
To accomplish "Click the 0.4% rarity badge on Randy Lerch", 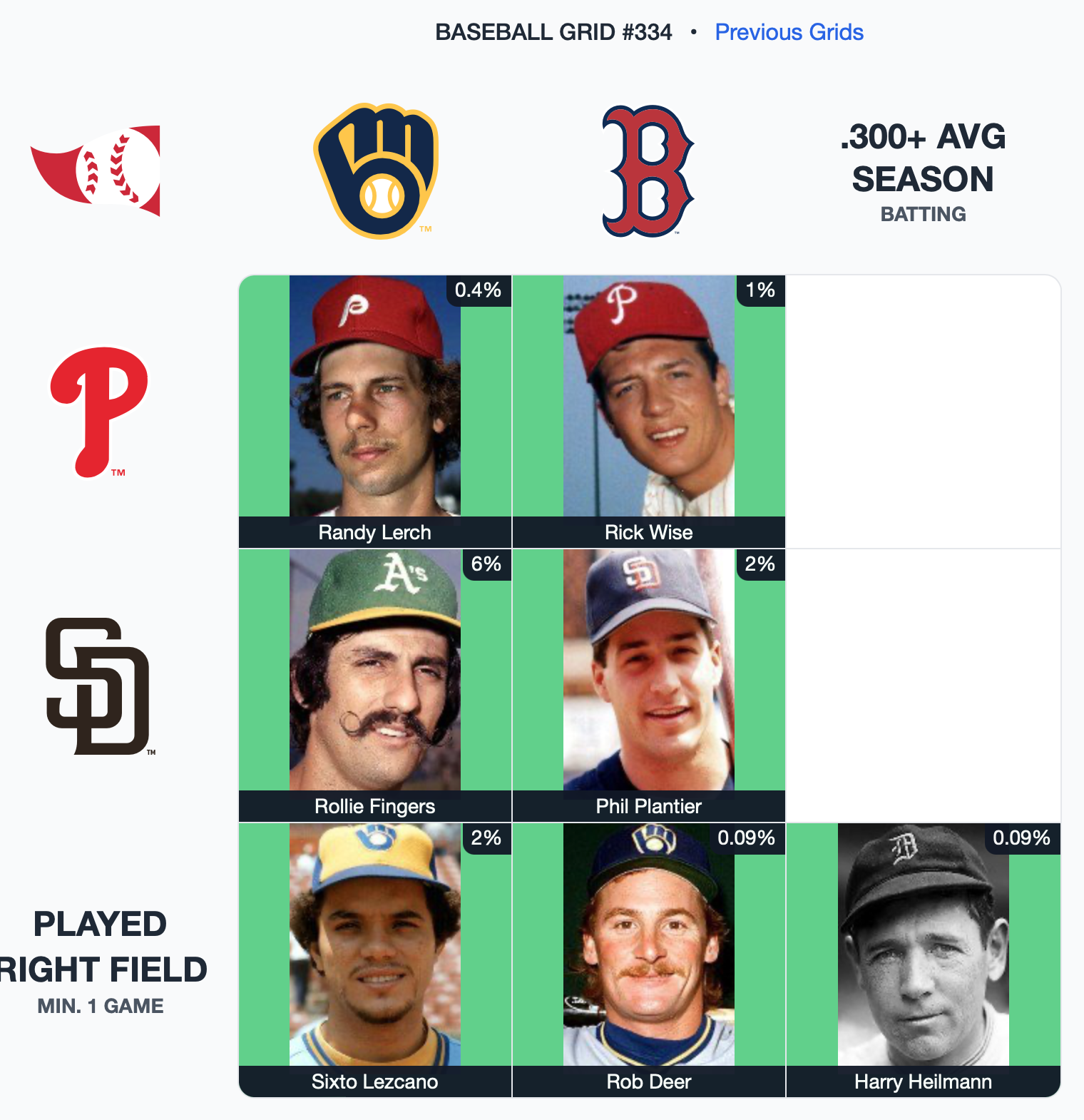I will 479,290.
